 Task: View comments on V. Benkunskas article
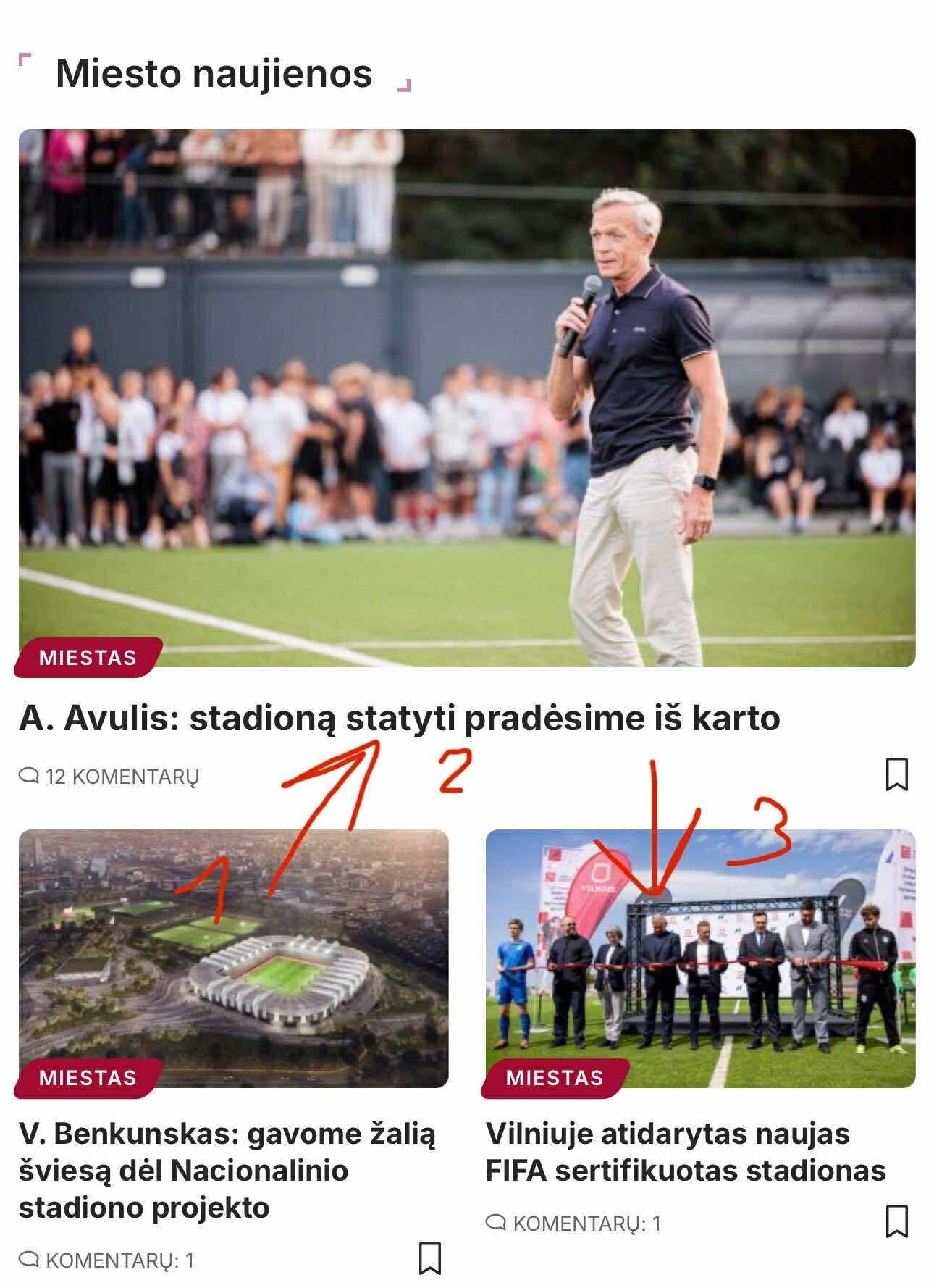point(106,1260)
